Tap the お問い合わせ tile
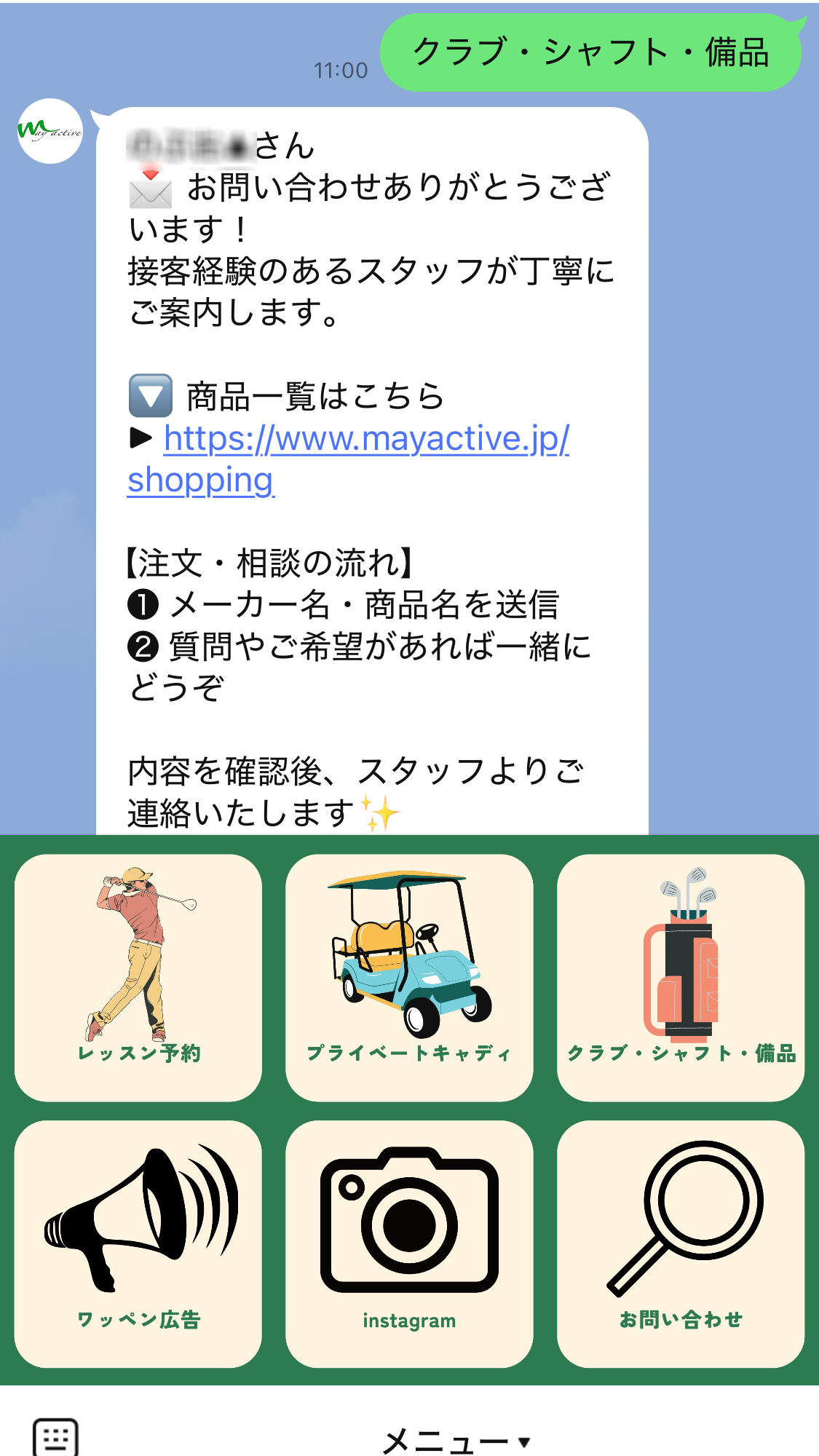 (x=680, y=1243)
